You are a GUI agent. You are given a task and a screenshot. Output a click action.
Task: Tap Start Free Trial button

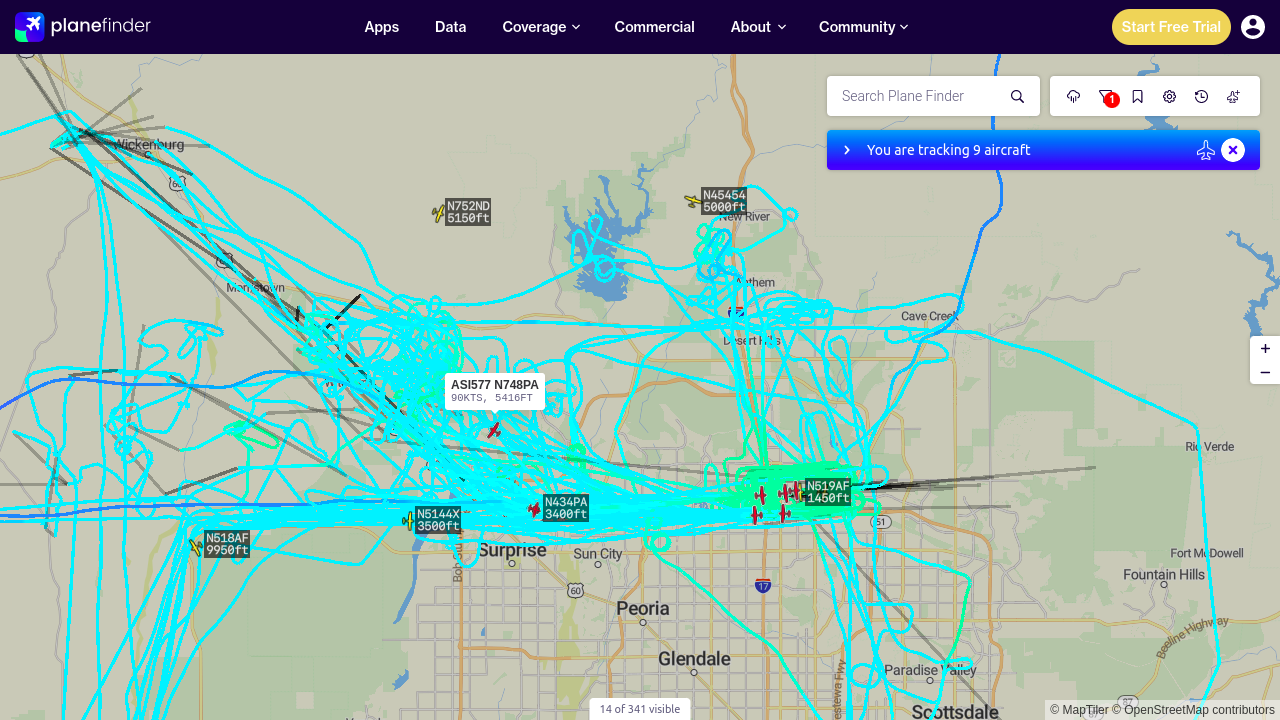[x=1171, y=27]
